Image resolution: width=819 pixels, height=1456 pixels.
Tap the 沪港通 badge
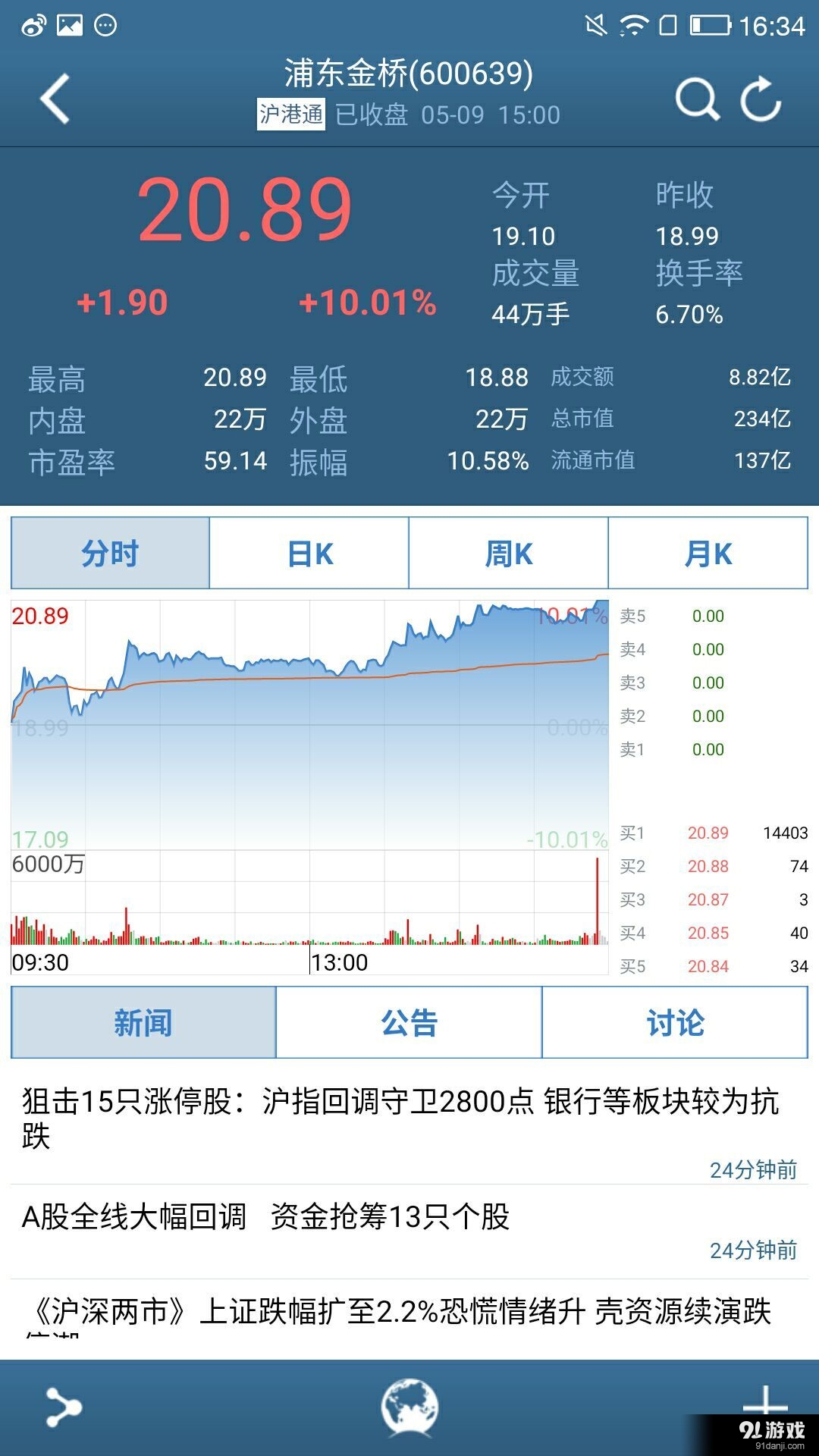[290, 115]
